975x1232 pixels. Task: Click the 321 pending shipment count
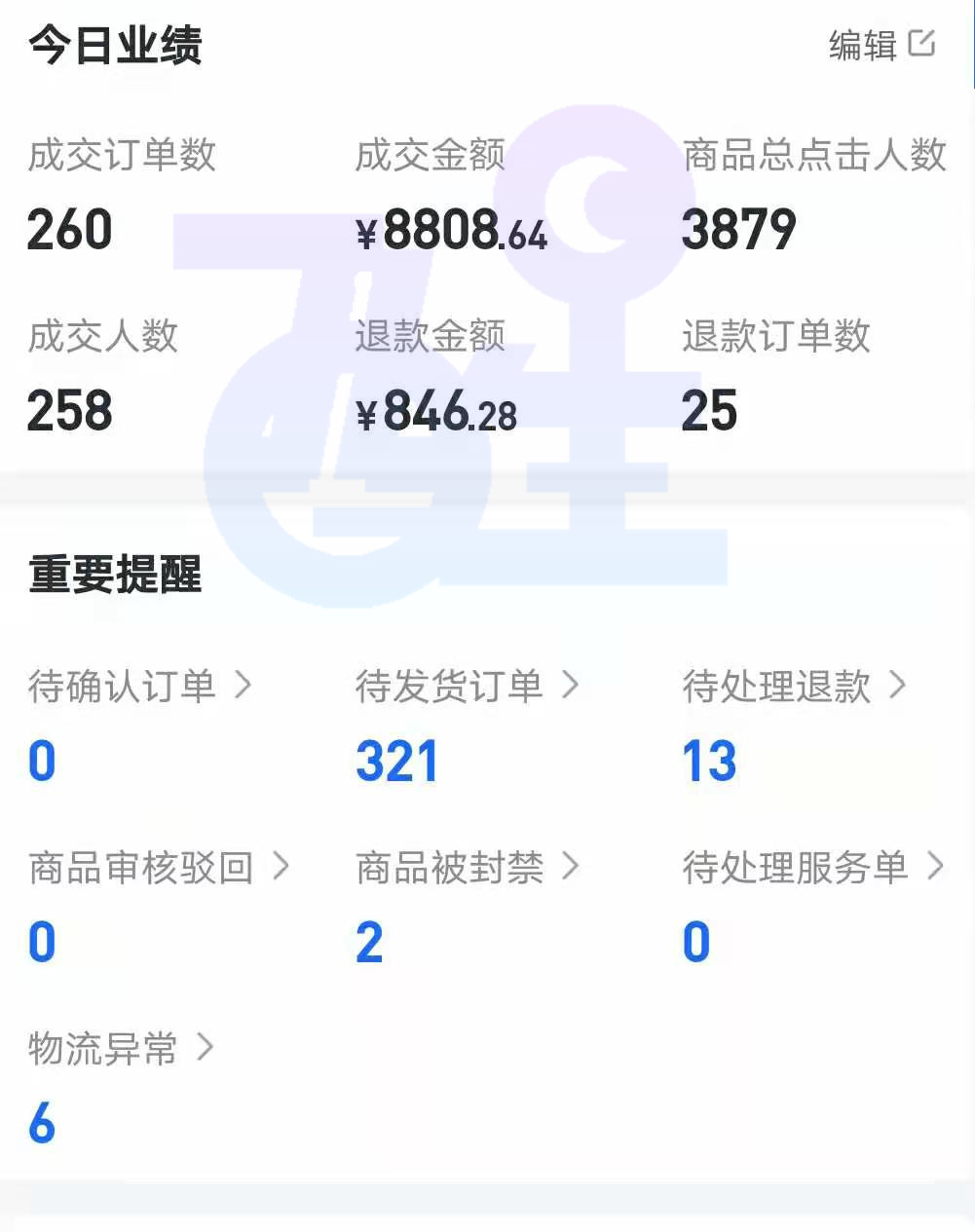[396, 761]
